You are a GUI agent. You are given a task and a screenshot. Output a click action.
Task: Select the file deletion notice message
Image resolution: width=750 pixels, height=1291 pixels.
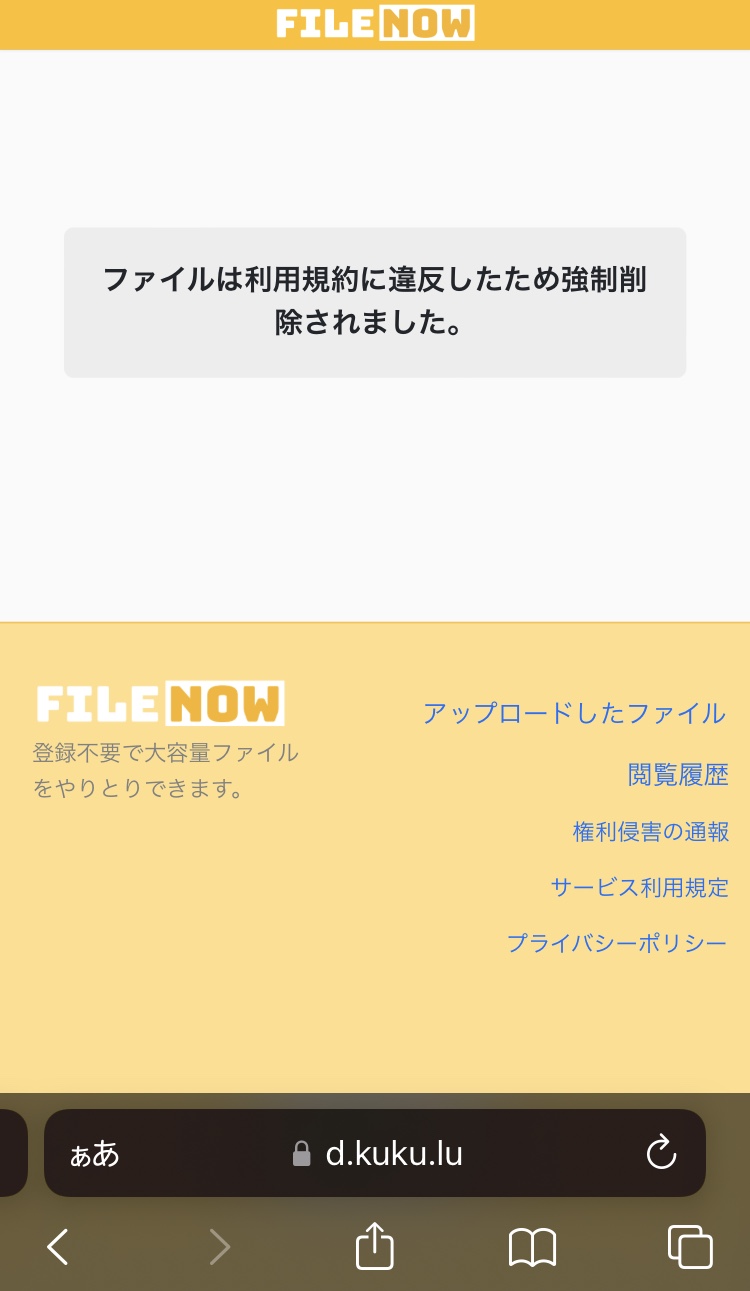(x=375, y=302)
